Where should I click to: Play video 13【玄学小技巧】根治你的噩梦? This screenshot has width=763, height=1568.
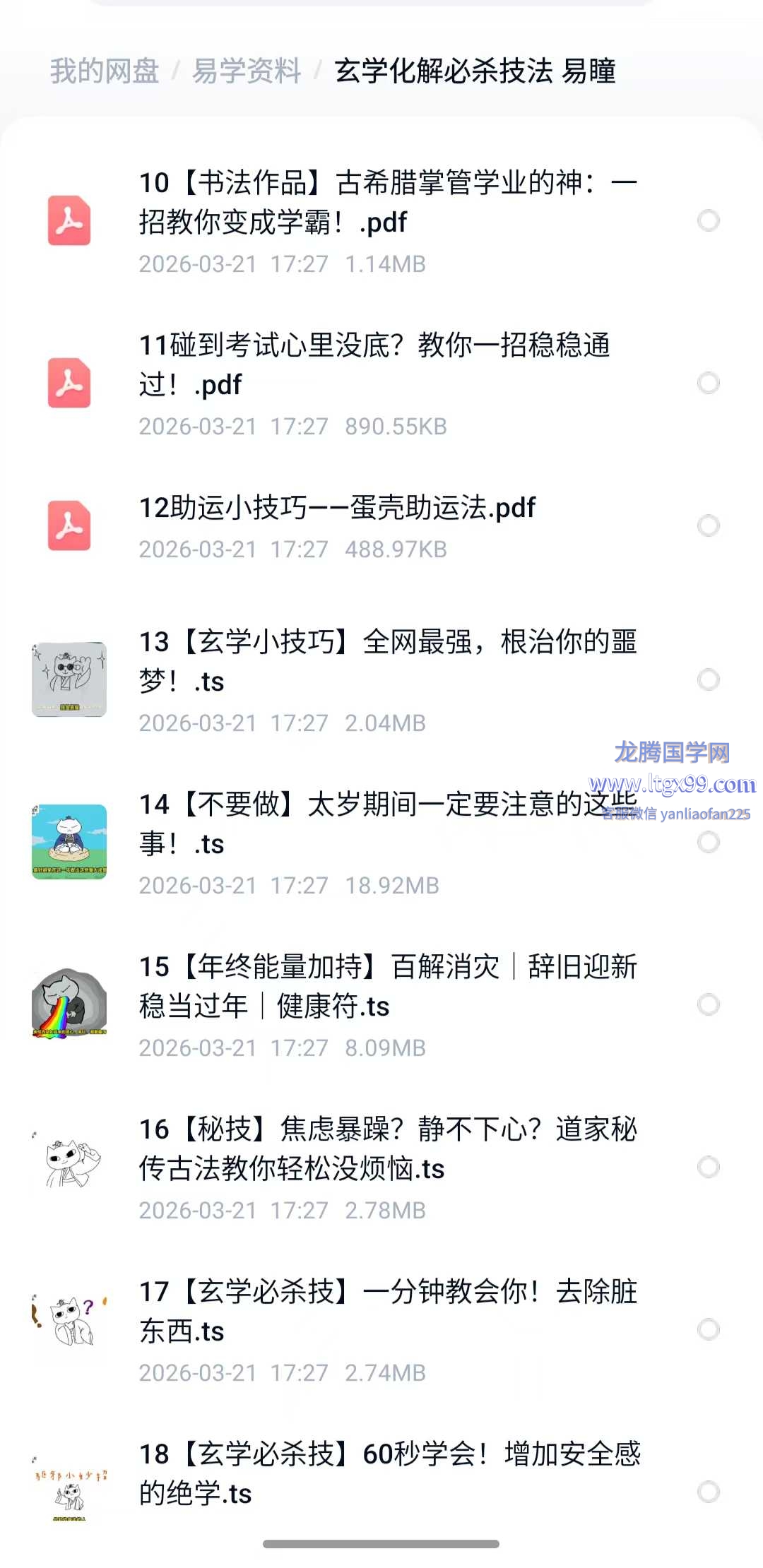[387, 661]
